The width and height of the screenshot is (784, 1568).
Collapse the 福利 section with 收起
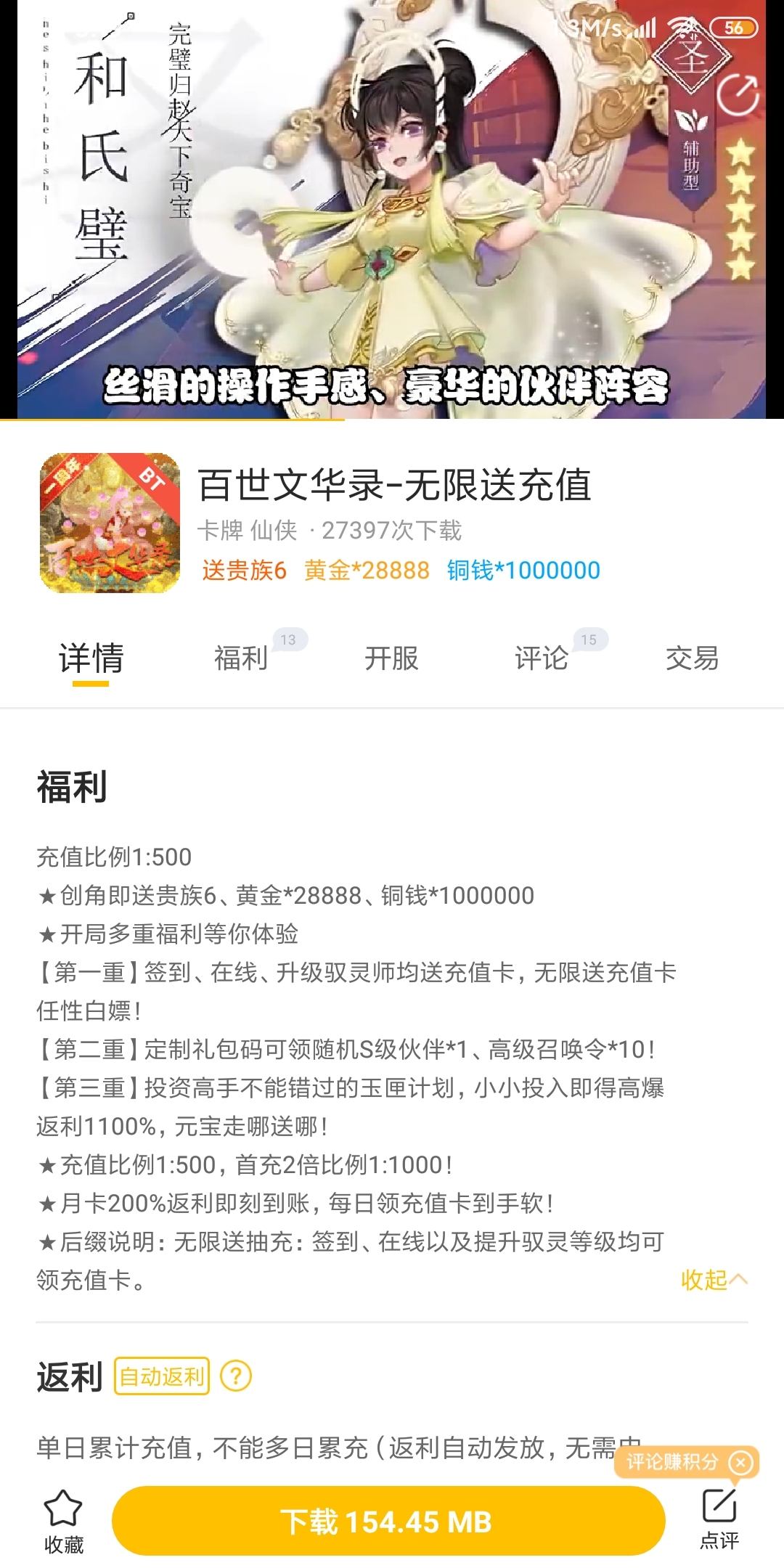[713, 1280]
